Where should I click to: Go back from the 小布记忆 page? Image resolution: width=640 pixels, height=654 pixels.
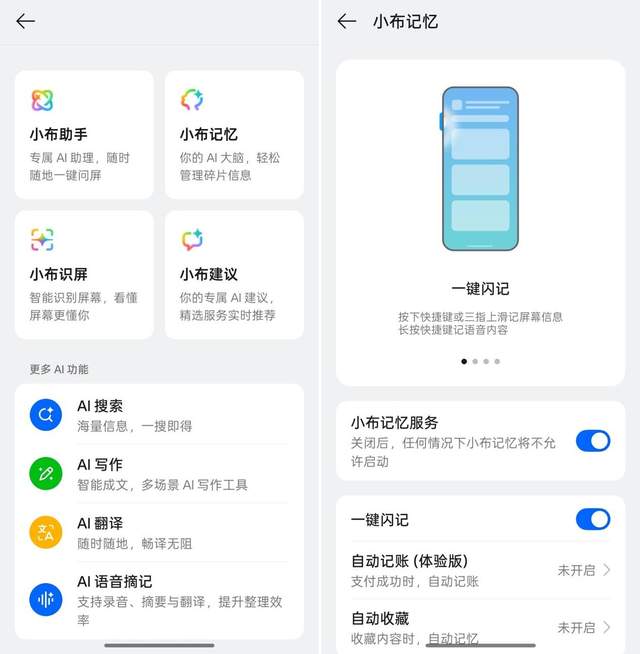pos(347,21)
